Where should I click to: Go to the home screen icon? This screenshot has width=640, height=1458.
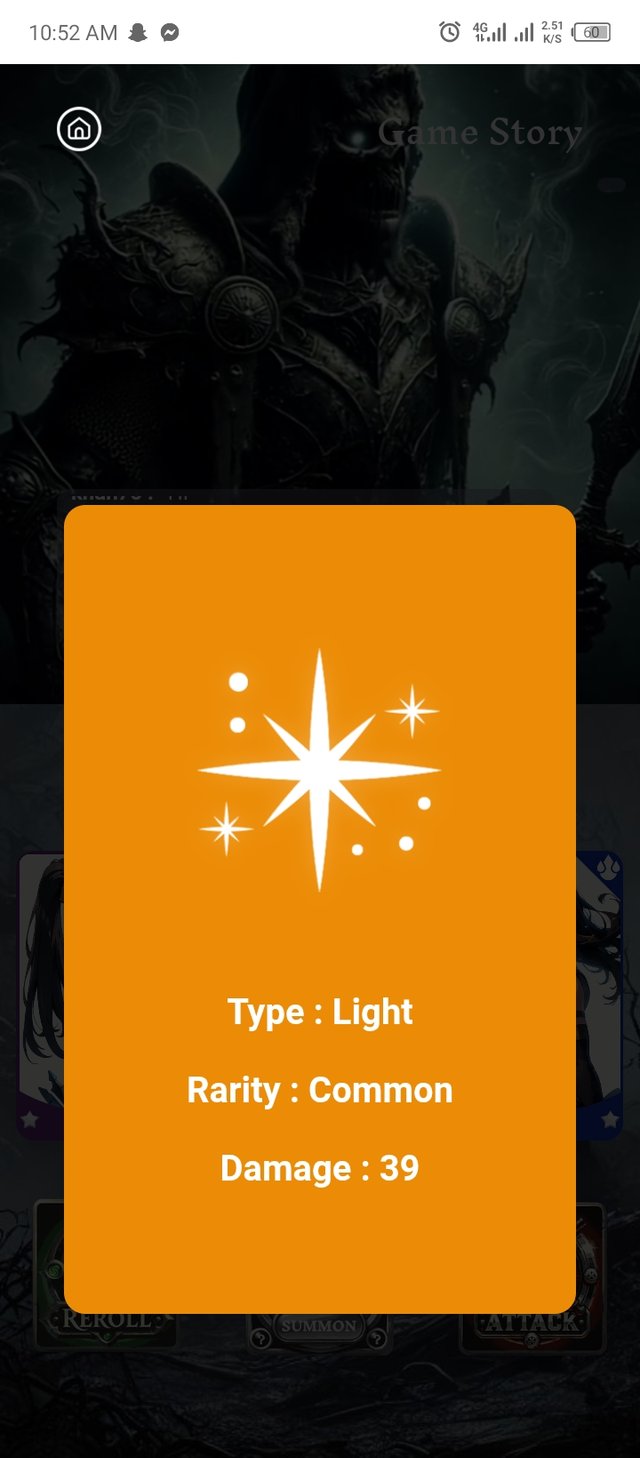79,129
